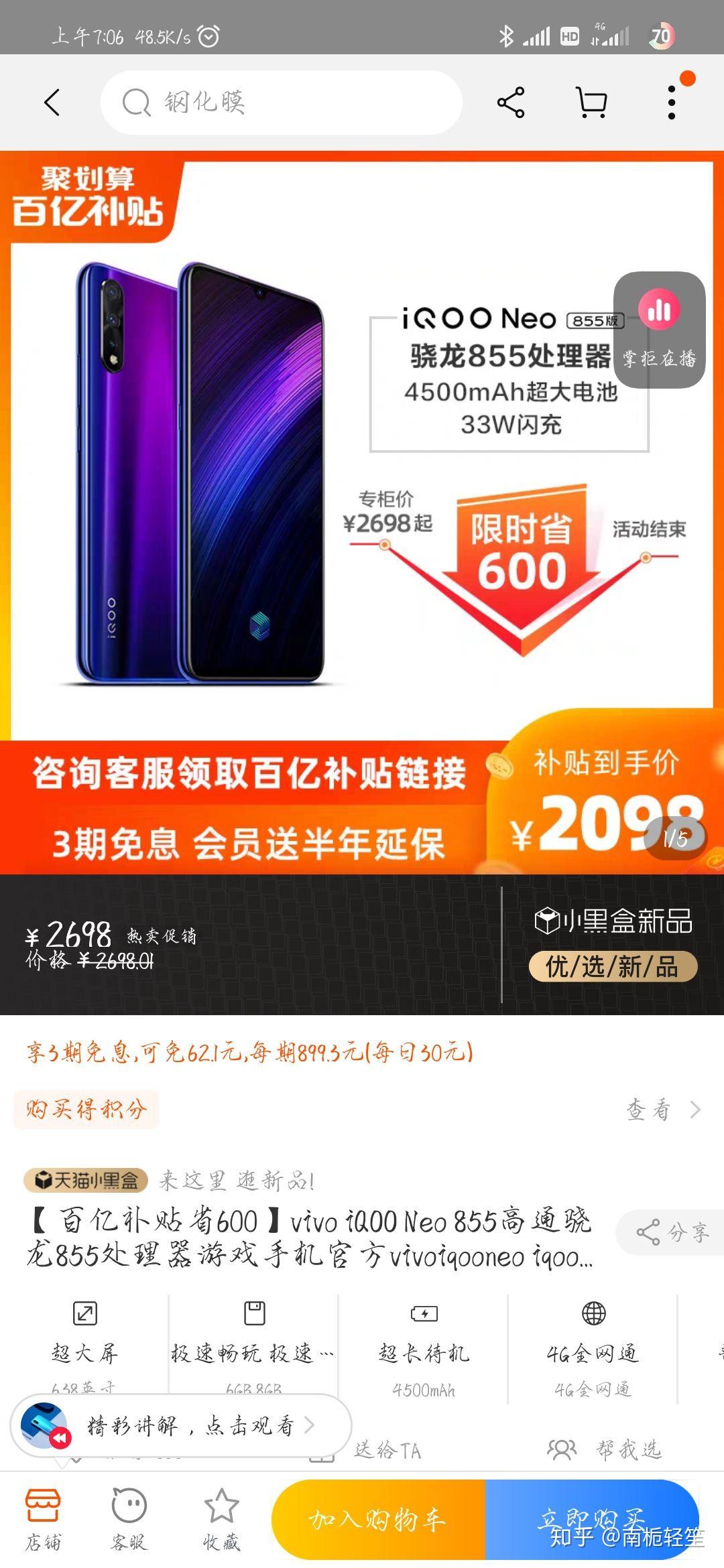This screenshot has width=724, height=1568.
Task: Visit the 店铺 store page
Action: [x=43, y=1520]
